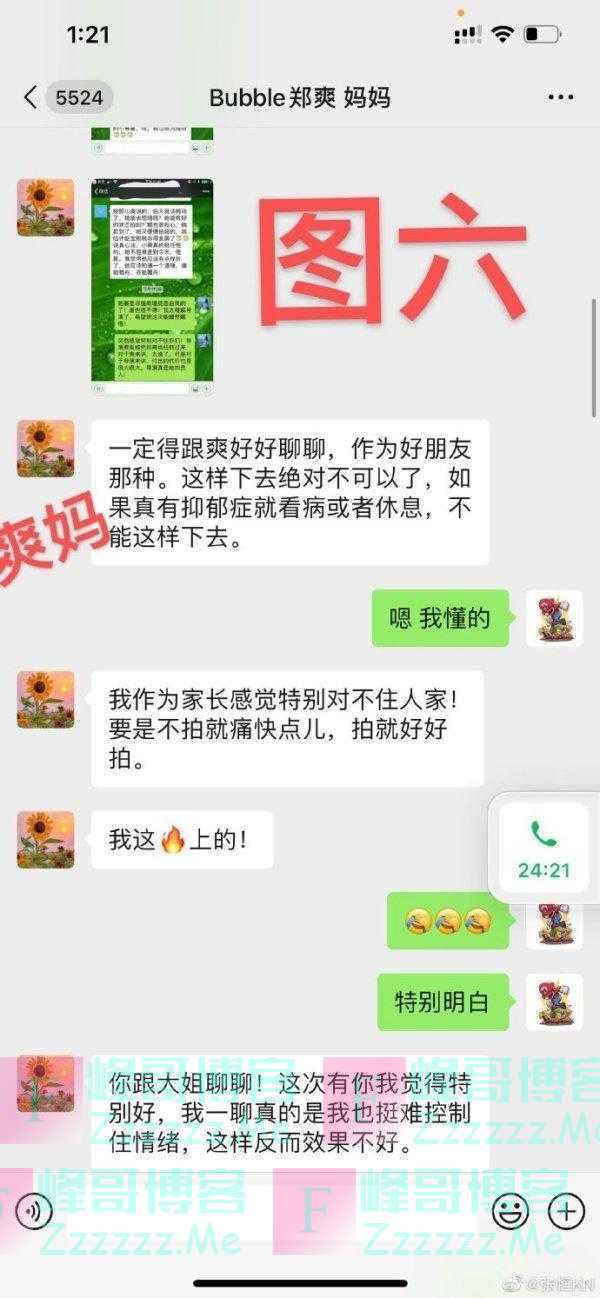Screen dimensions: 600x1298
Task: Open the emoji sticker panel
Action: pos(510,1212)
